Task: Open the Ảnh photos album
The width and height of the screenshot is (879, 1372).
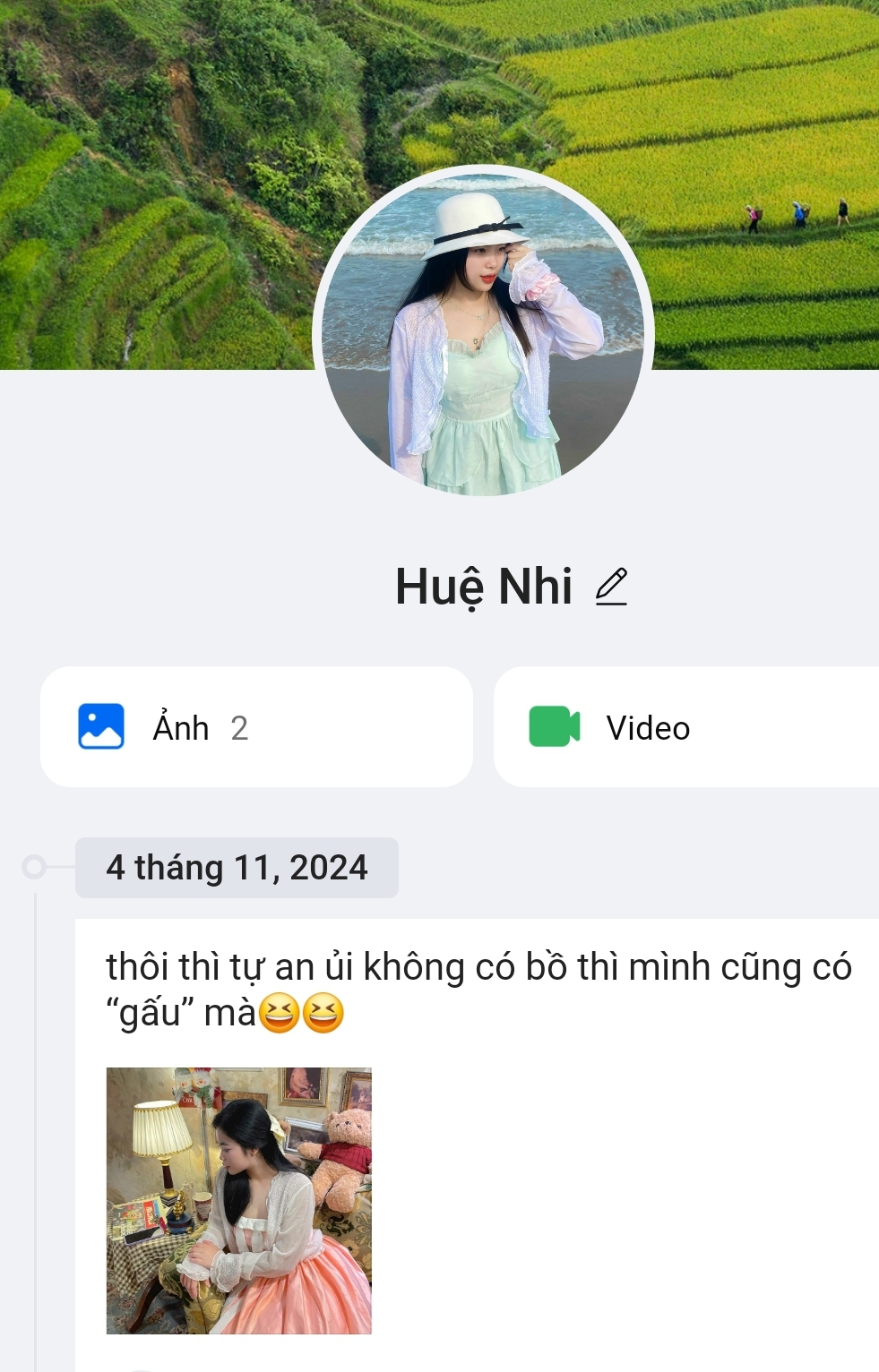Action: click(x=256, y=727)
